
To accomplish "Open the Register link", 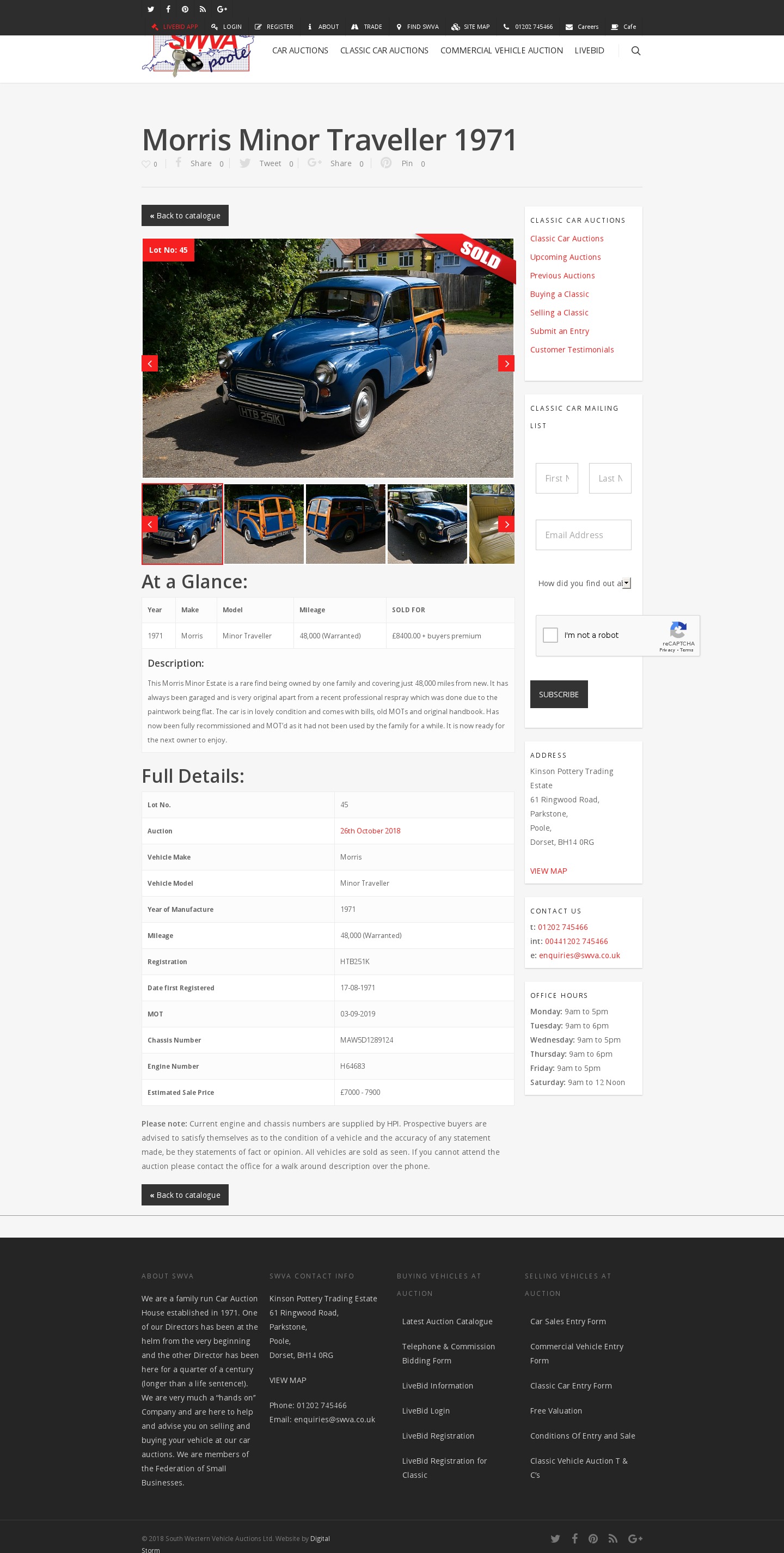I will (274, 27).
